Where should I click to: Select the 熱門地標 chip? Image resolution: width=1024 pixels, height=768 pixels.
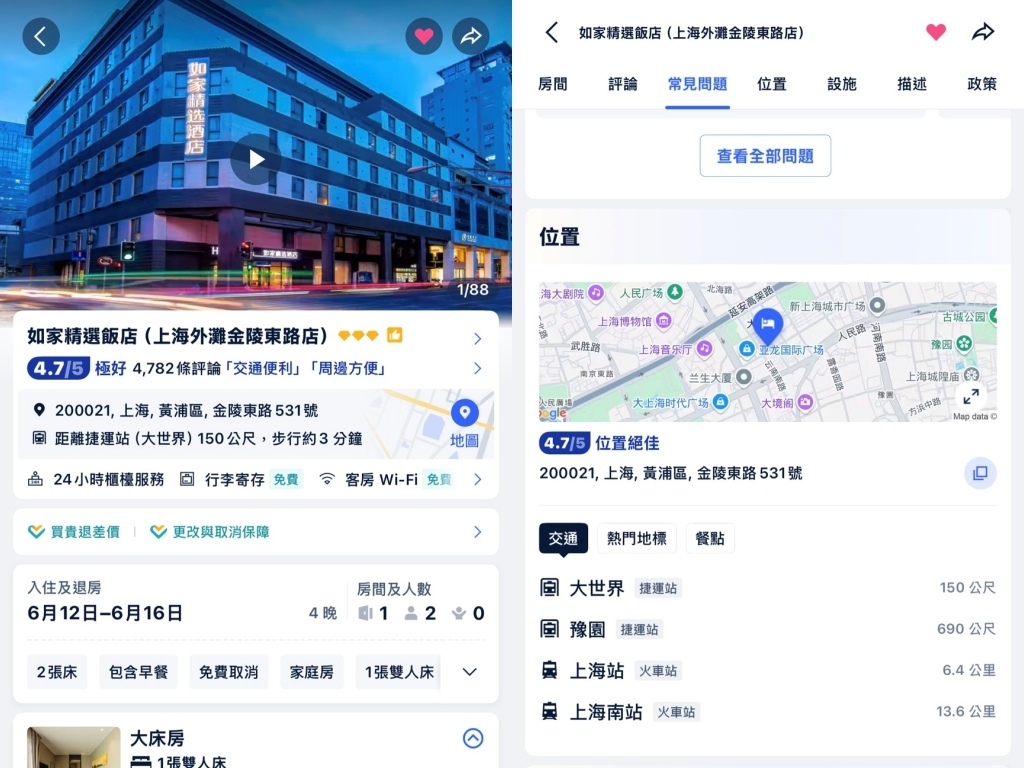coord(636,538)
